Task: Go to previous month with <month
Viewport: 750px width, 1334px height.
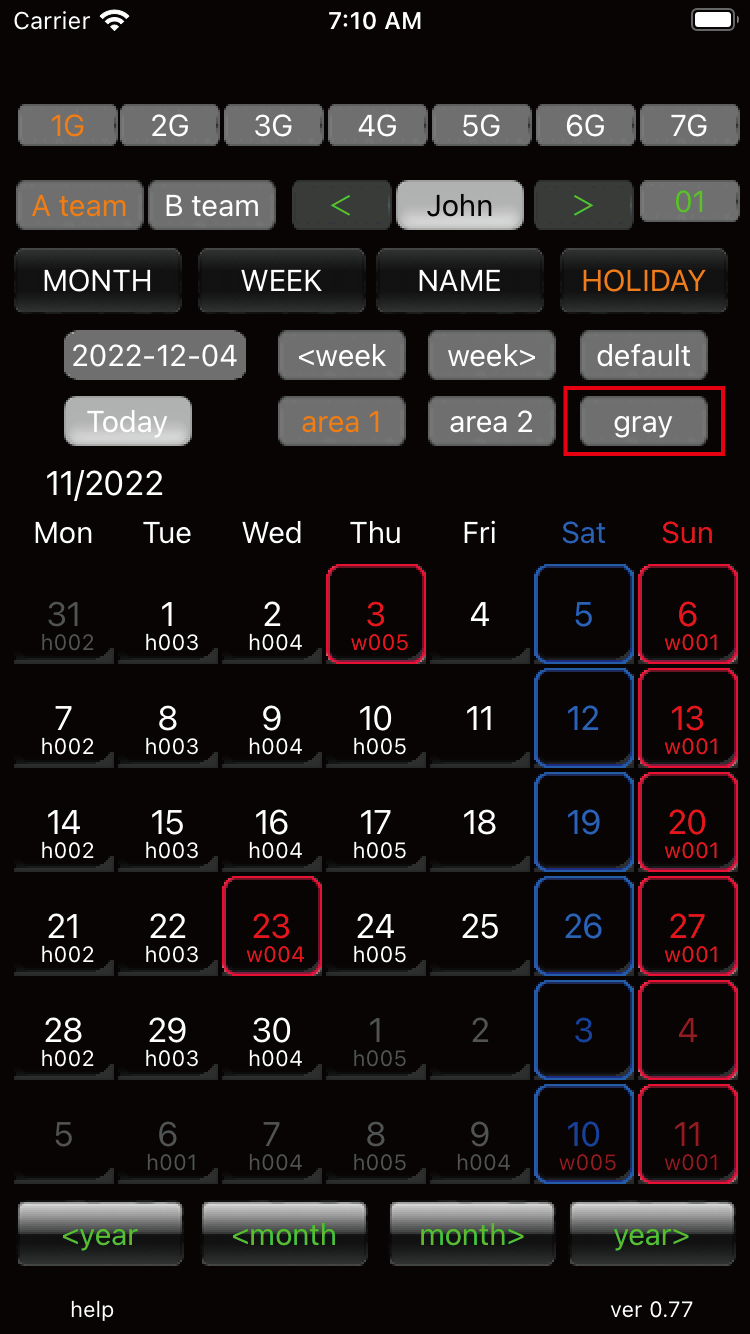Action: pos(284,1235)
